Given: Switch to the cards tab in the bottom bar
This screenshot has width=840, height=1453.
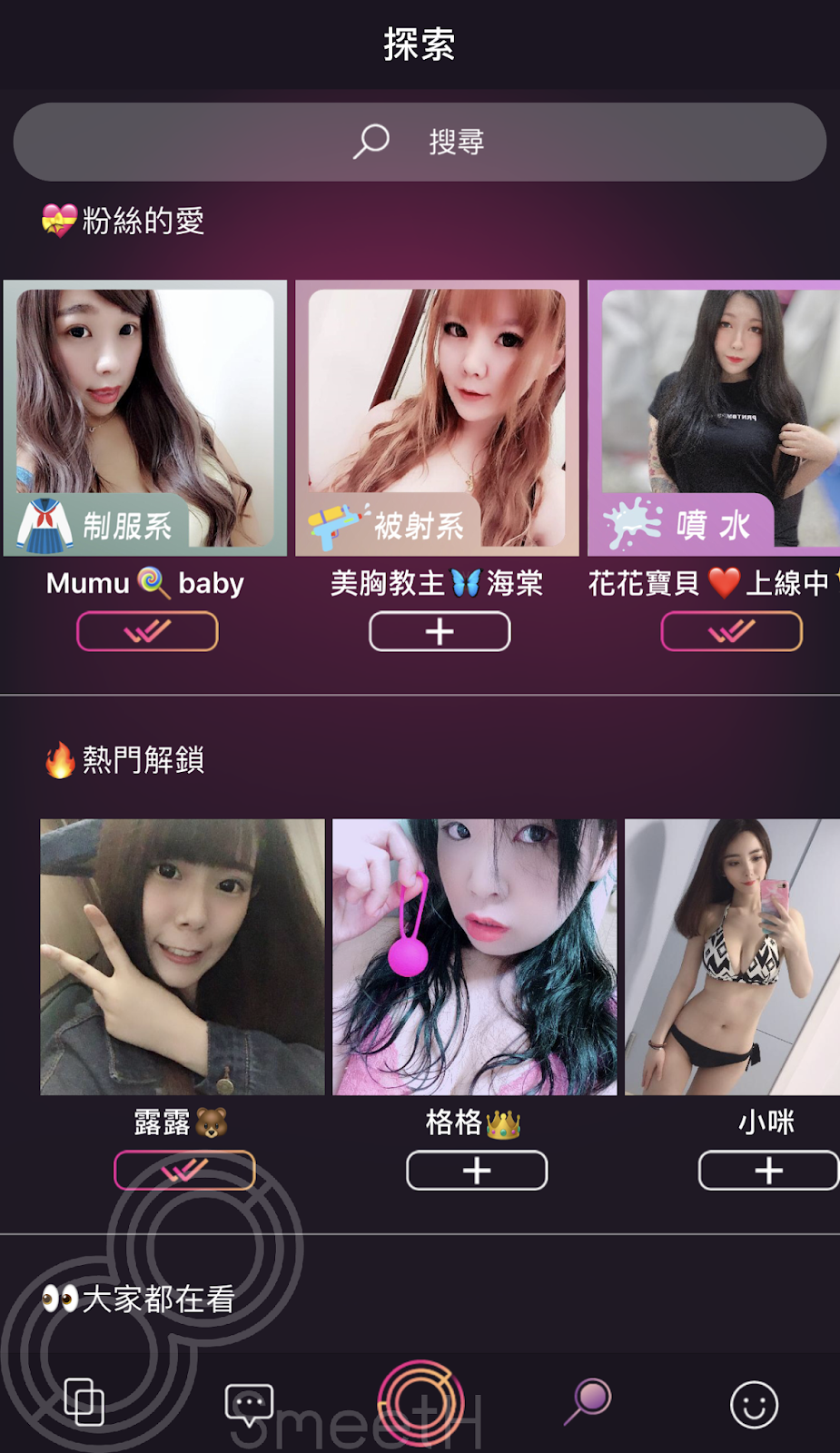Looking at the screenshot, I should pyautogui.click(x=84, y=1403).
